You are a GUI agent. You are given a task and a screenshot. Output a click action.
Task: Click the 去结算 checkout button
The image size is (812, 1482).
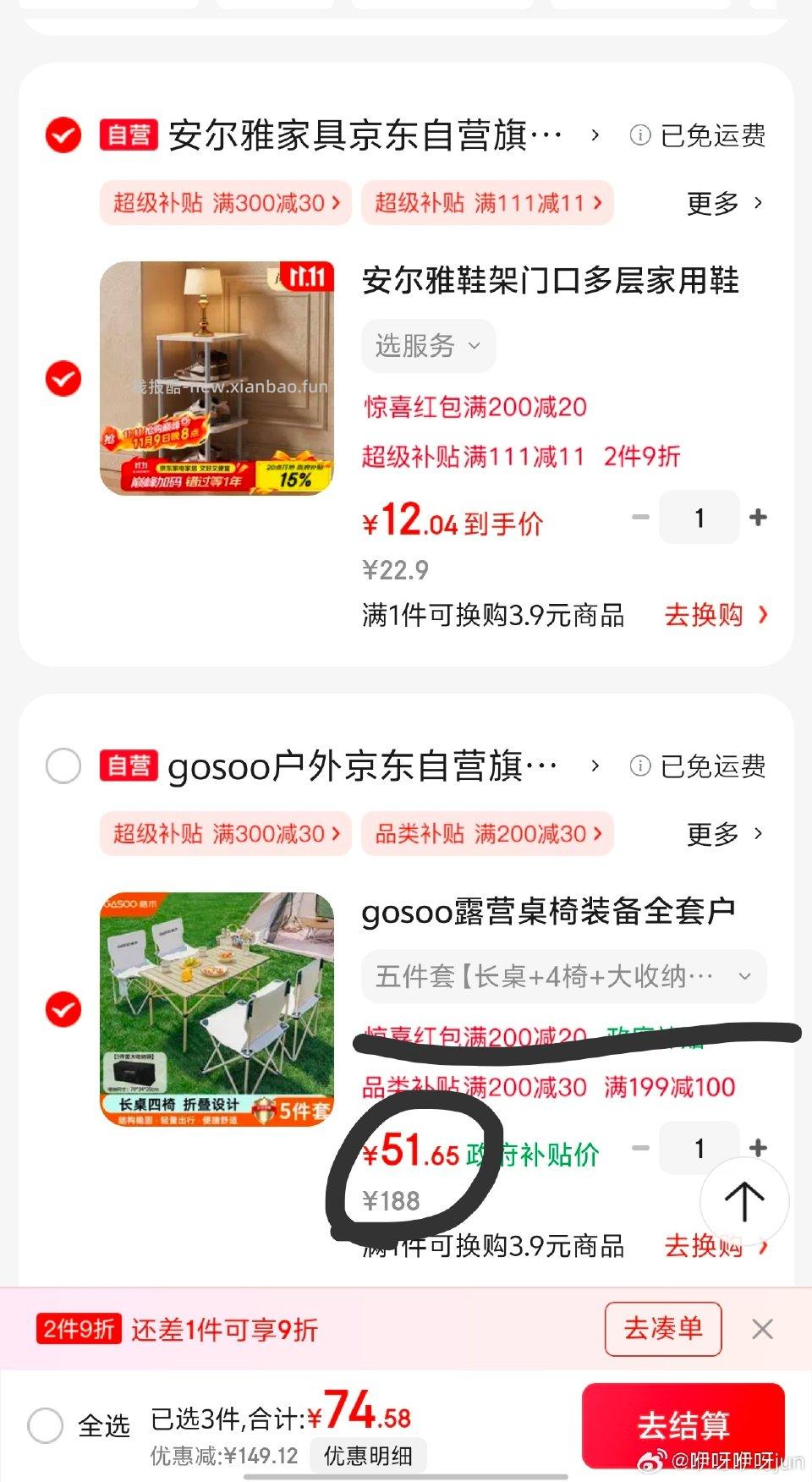(x=685, y=1424)
